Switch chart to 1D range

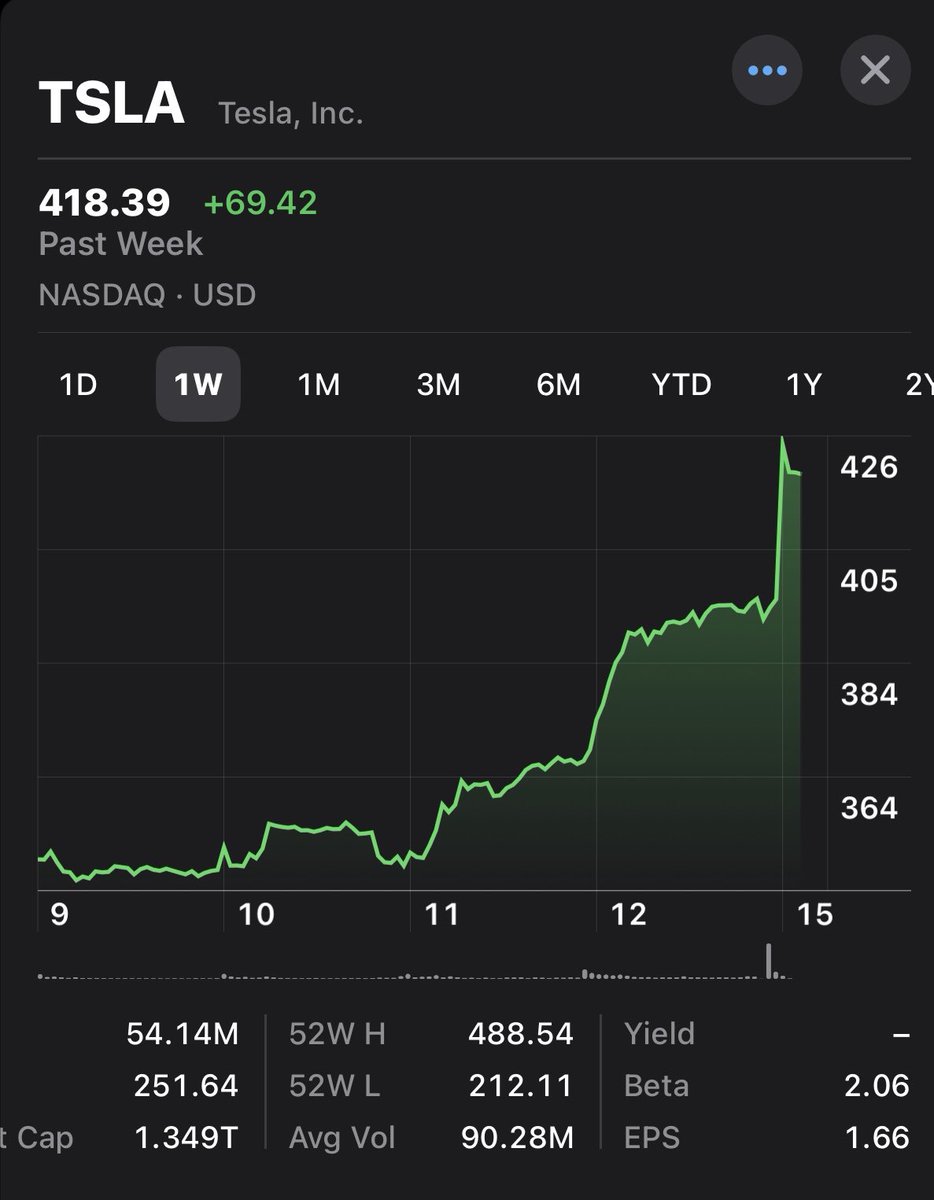click(78, 384)
